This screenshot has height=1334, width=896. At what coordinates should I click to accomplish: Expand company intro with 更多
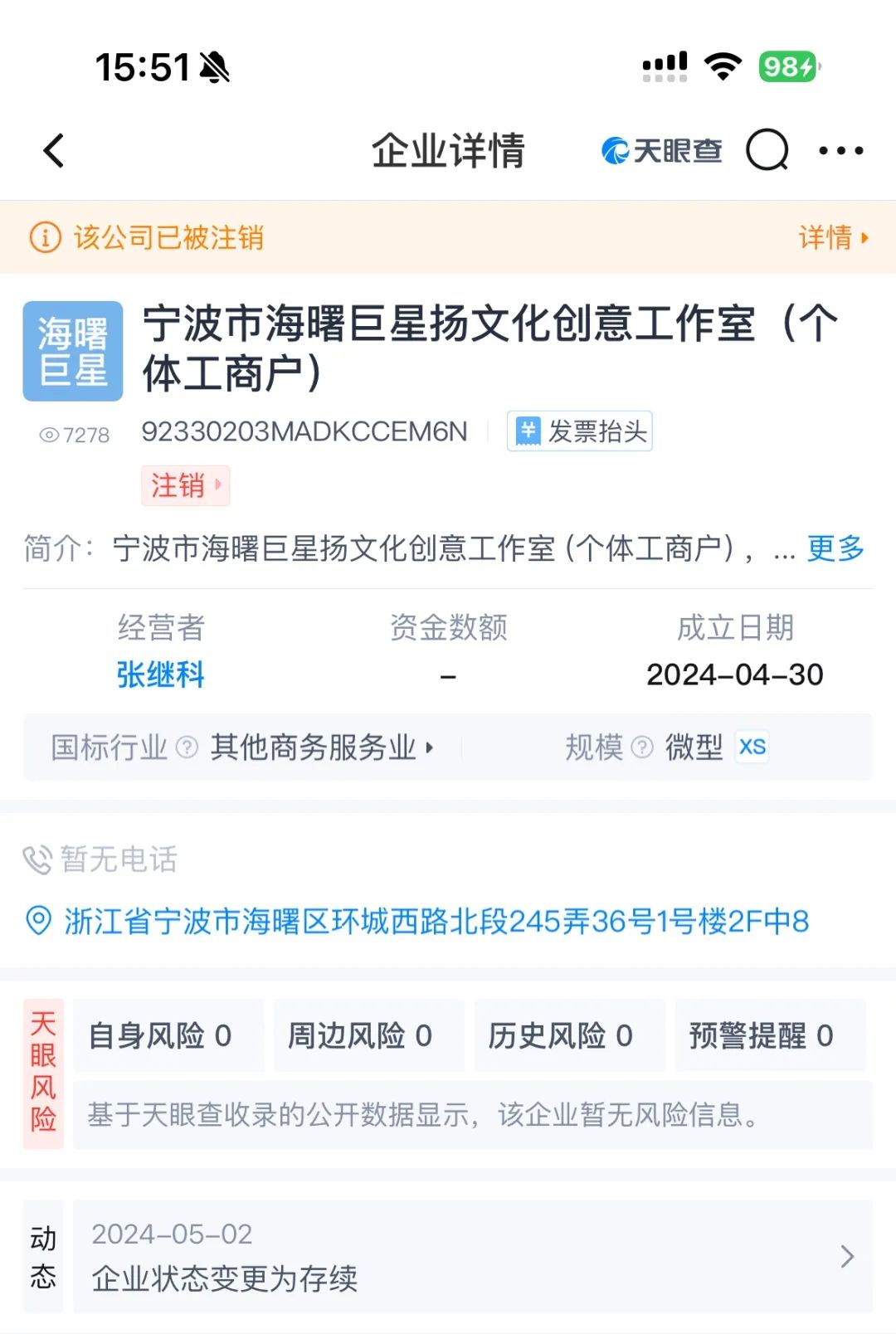coord(835,548)
